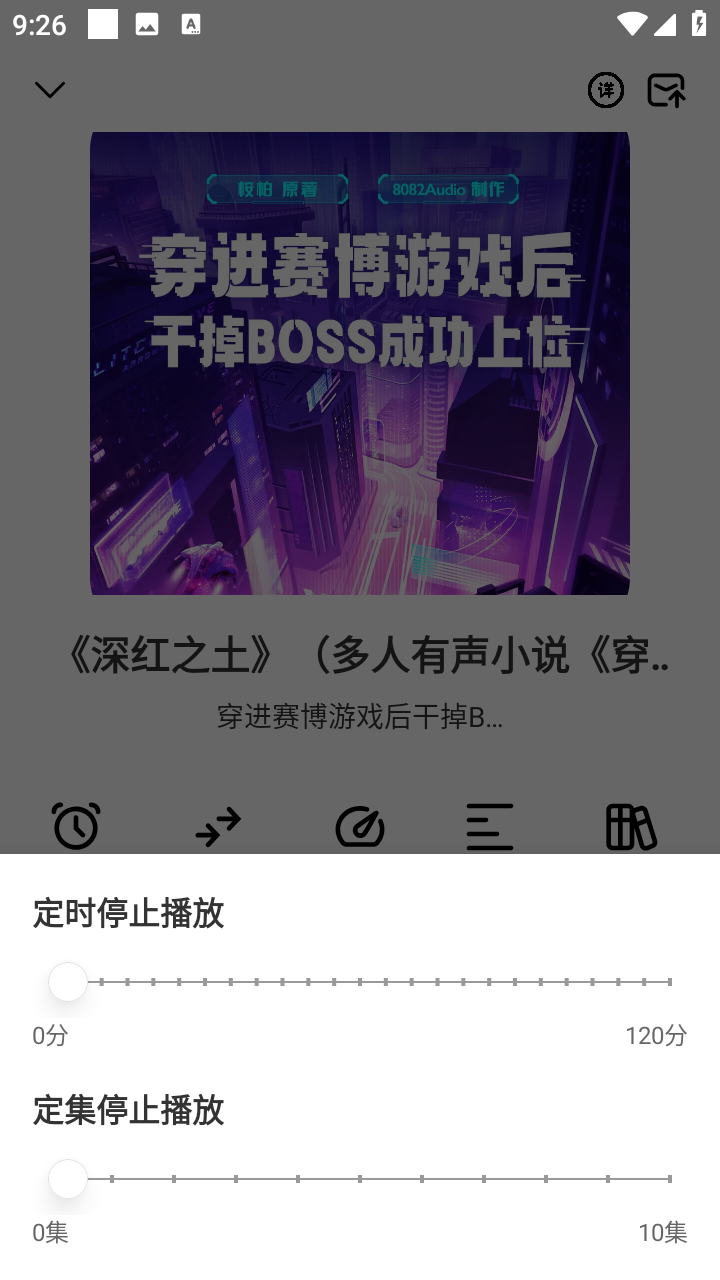Open the playback speed dial icon

pyautogui.click(x=360, y=826)
